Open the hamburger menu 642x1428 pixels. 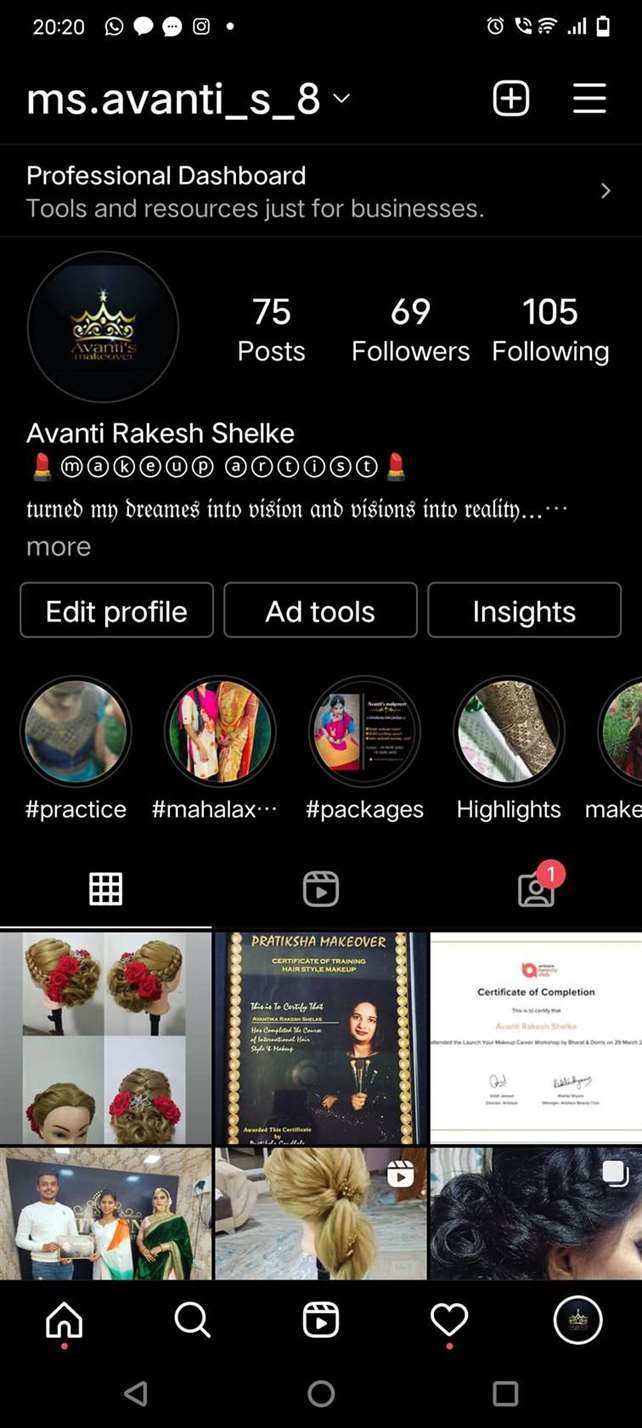click(x=589, y=98)
